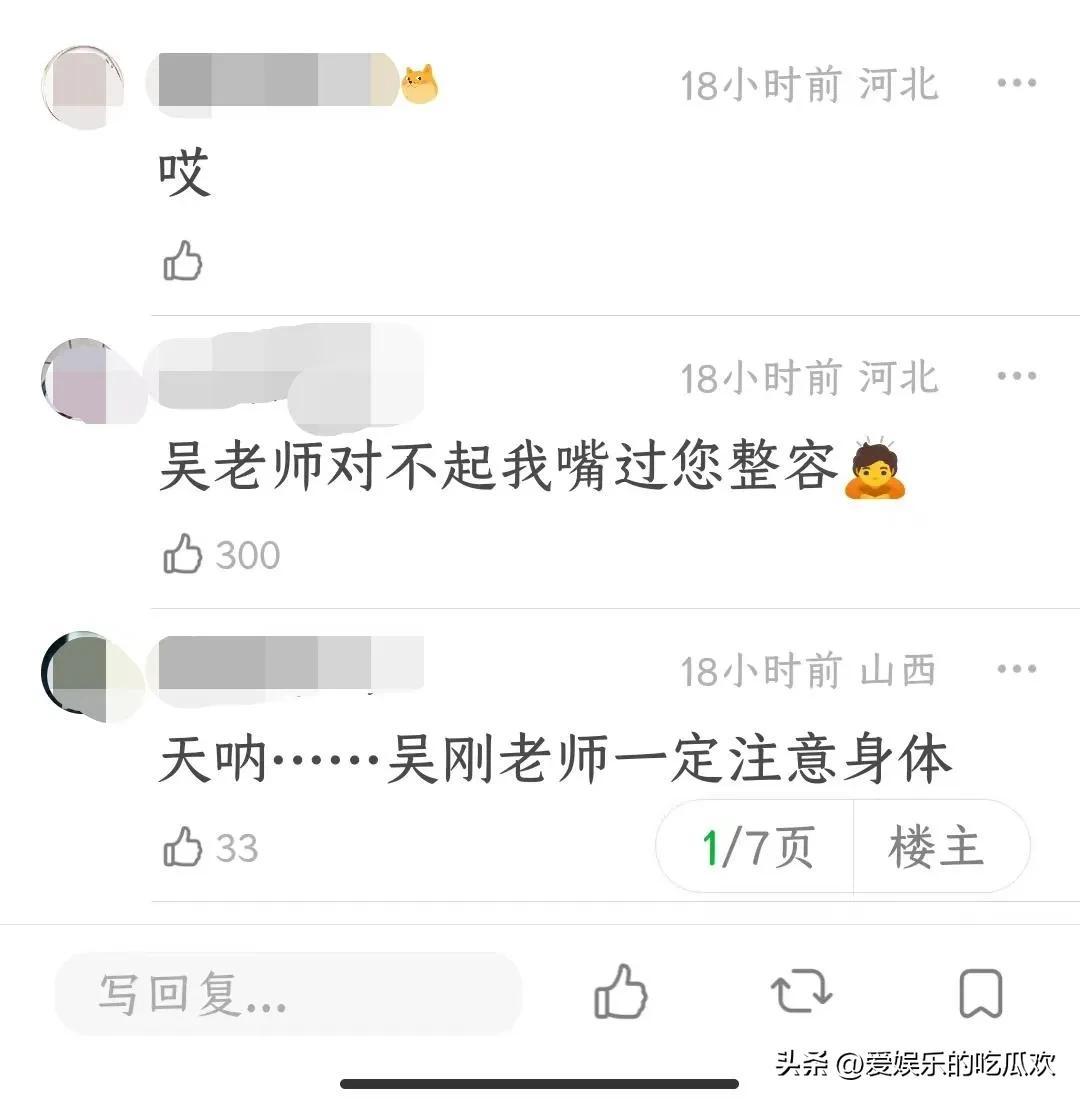Toggle like on the comment with 300 likes
Screen dimensions: 1080x1102
coord(182,555)
